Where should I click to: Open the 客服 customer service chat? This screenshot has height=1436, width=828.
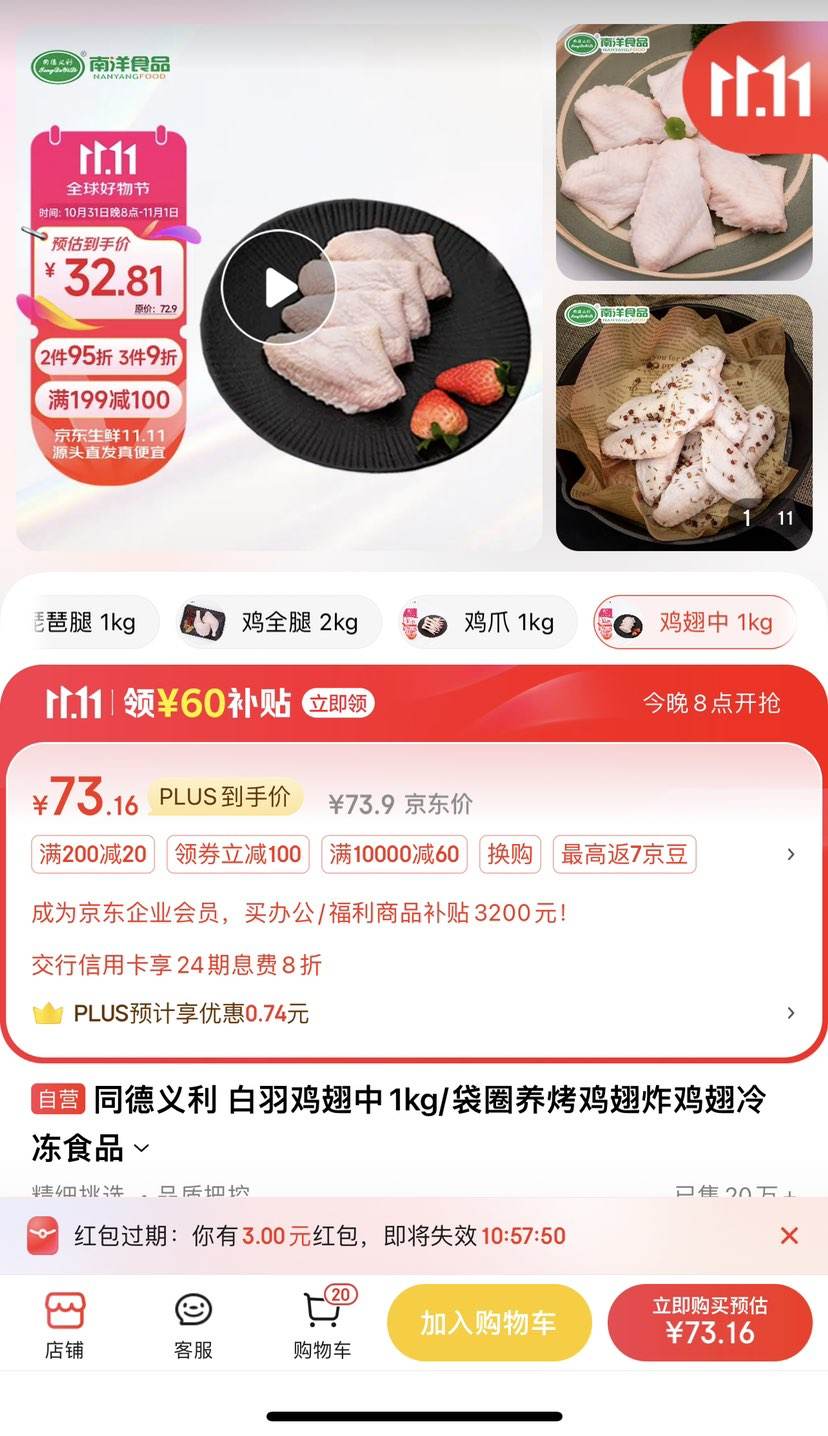click(x=192, y=1322)
